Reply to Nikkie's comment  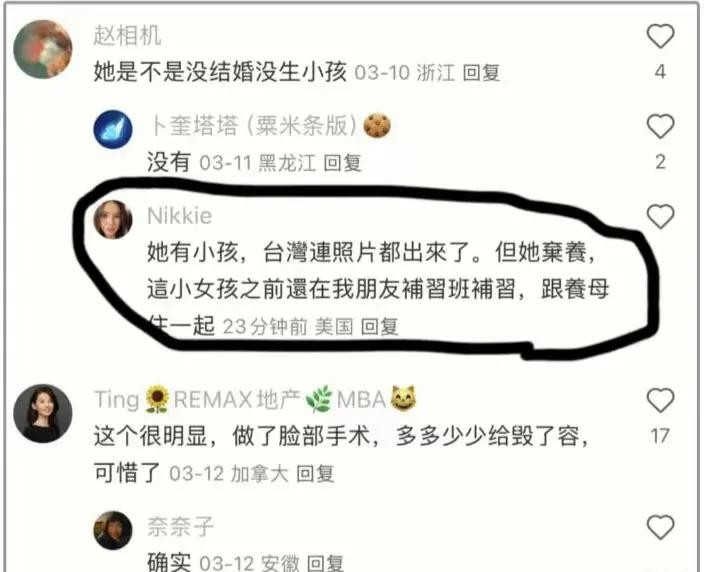click(x=380, y=326)
